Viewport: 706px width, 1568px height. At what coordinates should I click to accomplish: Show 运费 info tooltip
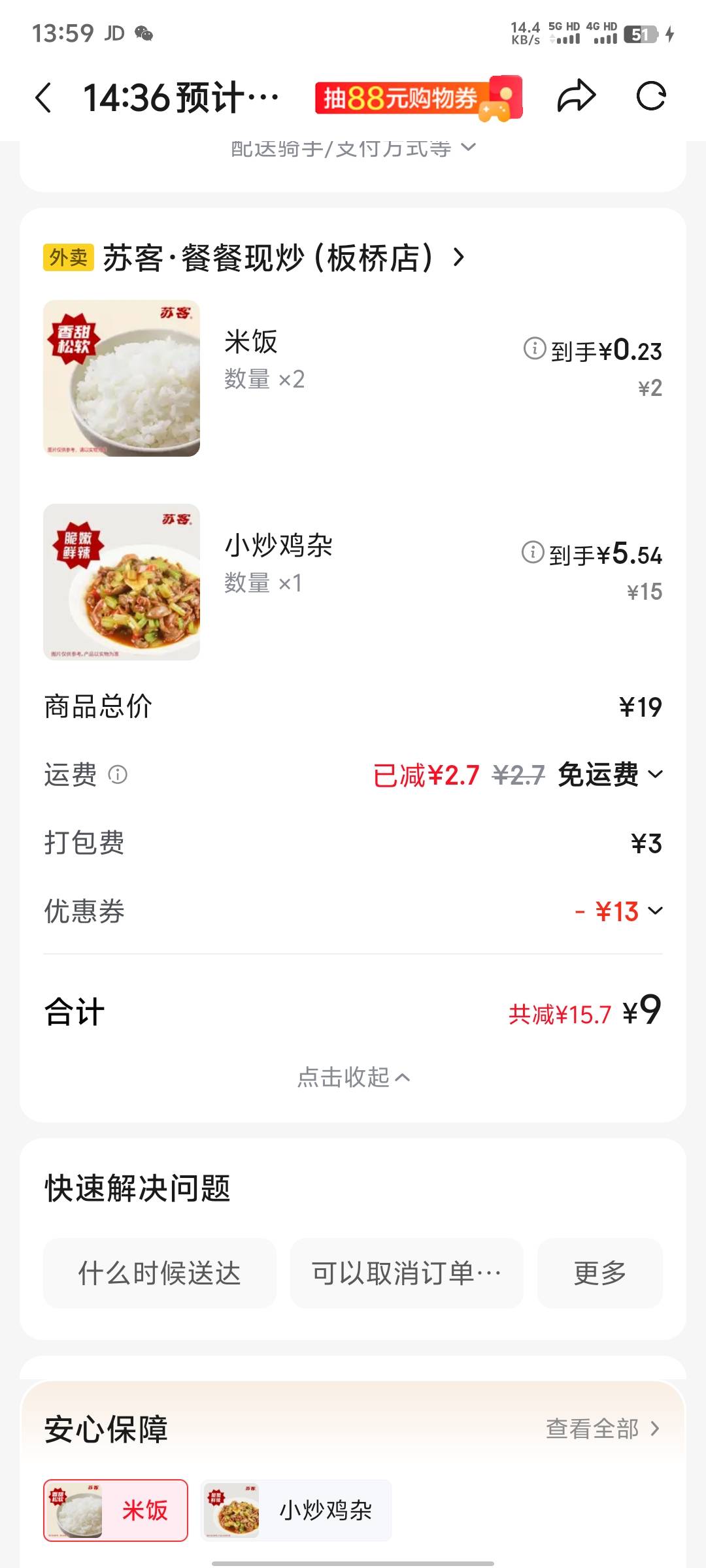(118, 775)
